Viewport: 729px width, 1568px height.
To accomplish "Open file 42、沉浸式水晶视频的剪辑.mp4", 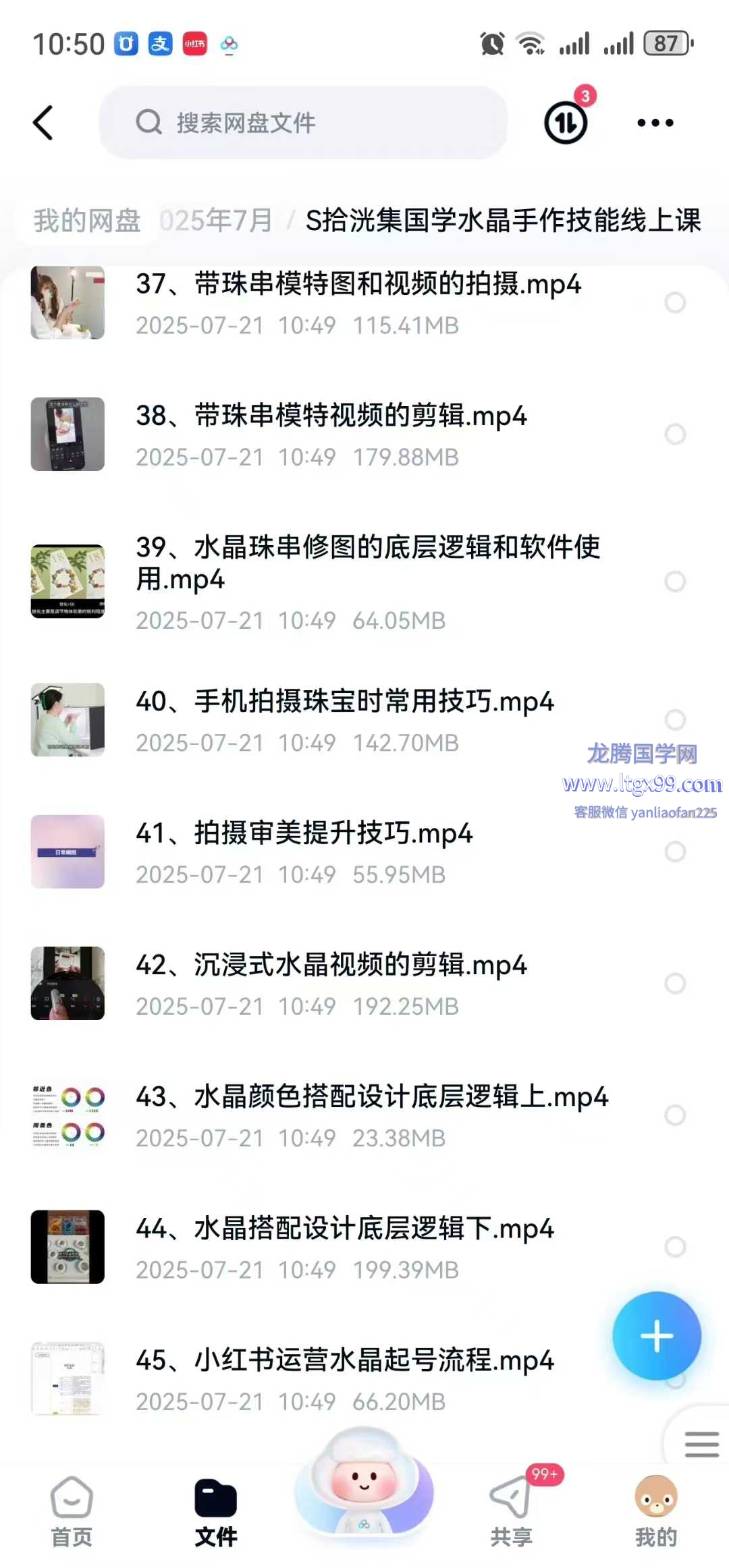I will pyautogui.click(x=331, y=965).
